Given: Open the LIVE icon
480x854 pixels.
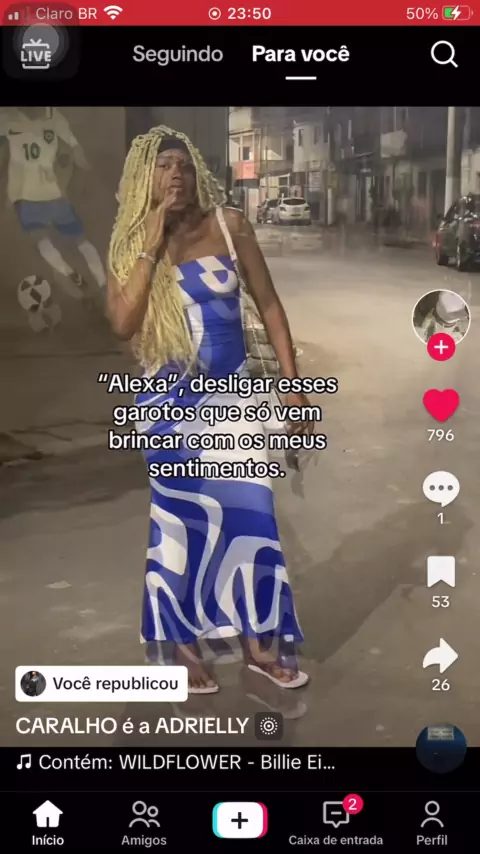Looking at the screenshot, I should coord(36,54).
